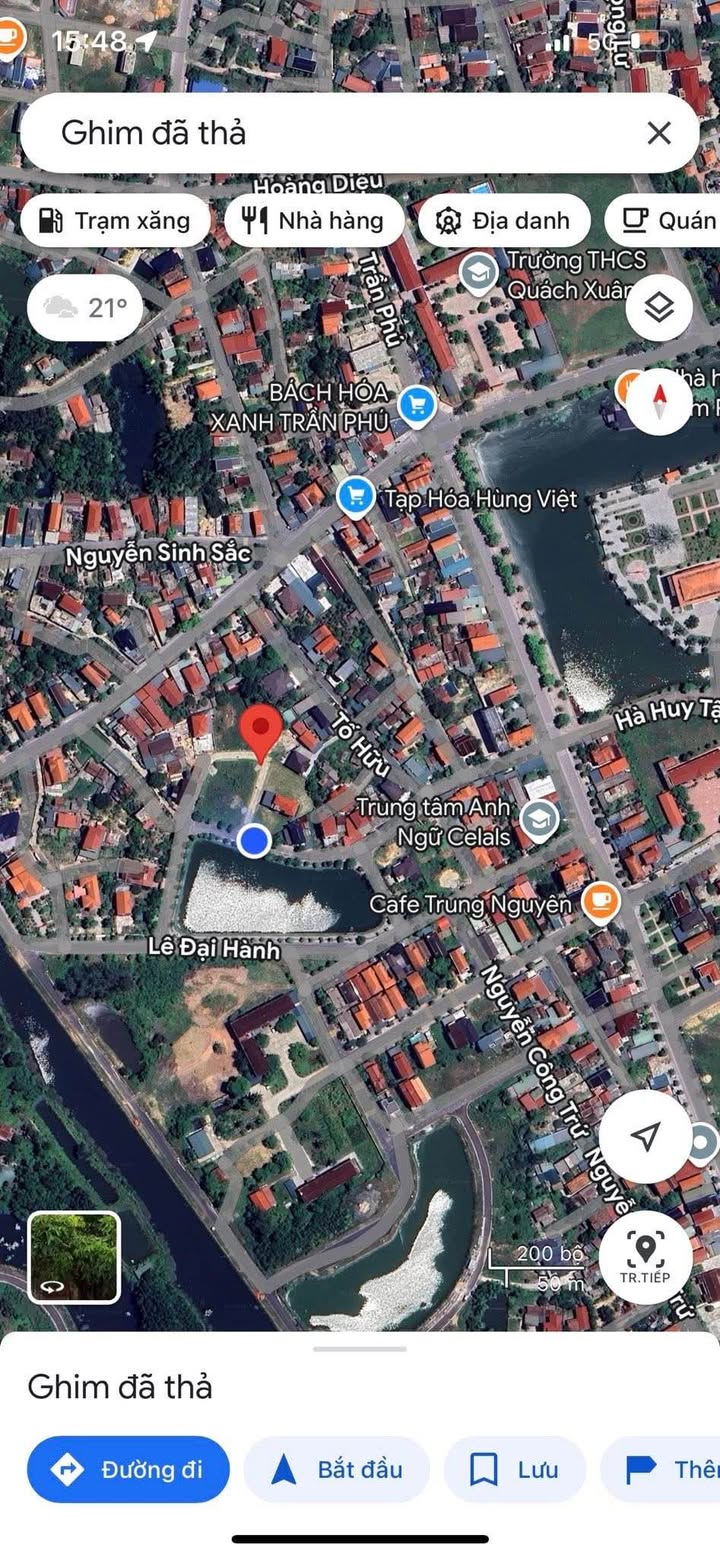Open the map layers selector

tap(659, 308)
